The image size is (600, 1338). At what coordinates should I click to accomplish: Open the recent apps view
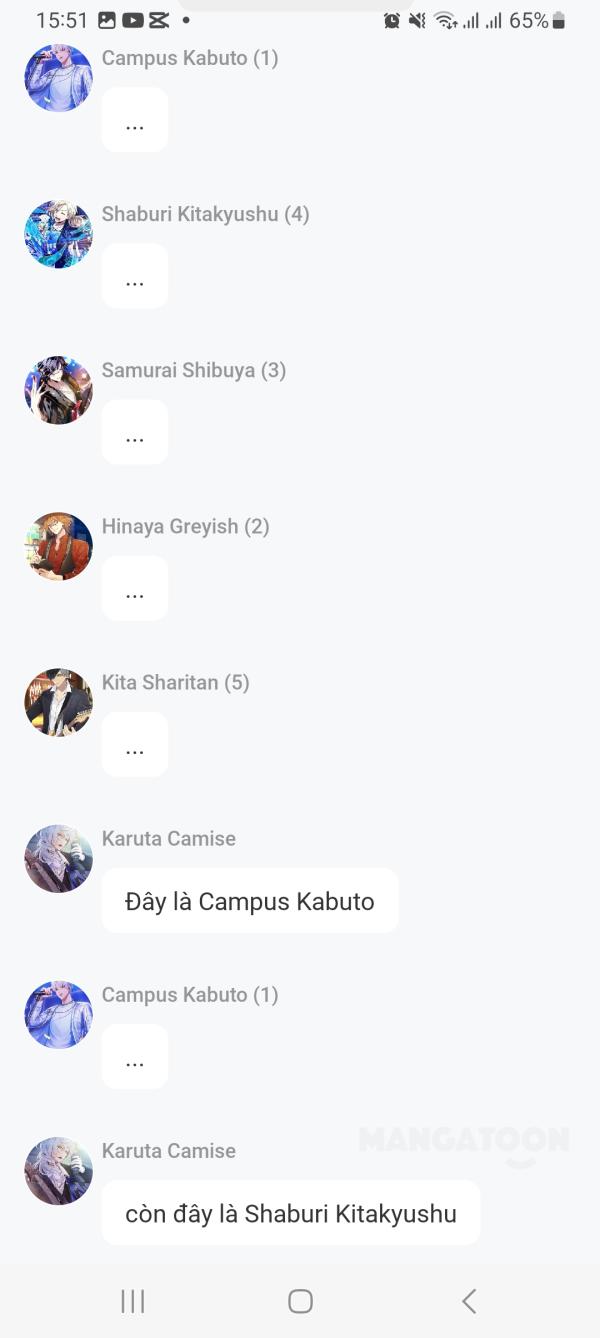[x=132, y=1301]
